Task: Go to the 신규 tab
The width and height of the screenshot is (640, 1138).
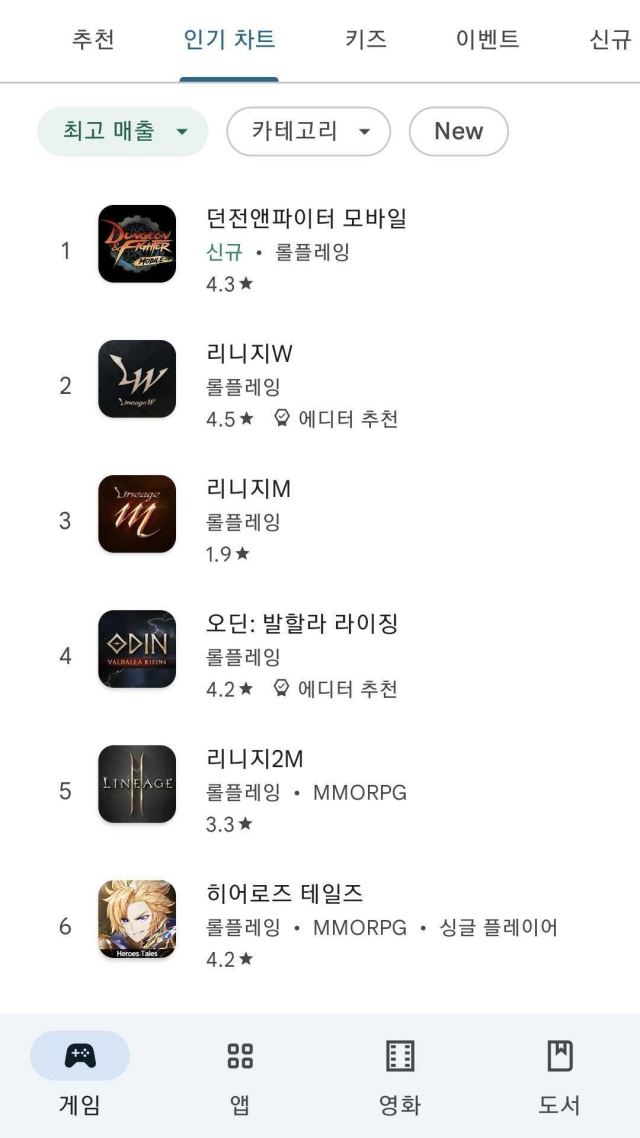Action: point(610,40)
